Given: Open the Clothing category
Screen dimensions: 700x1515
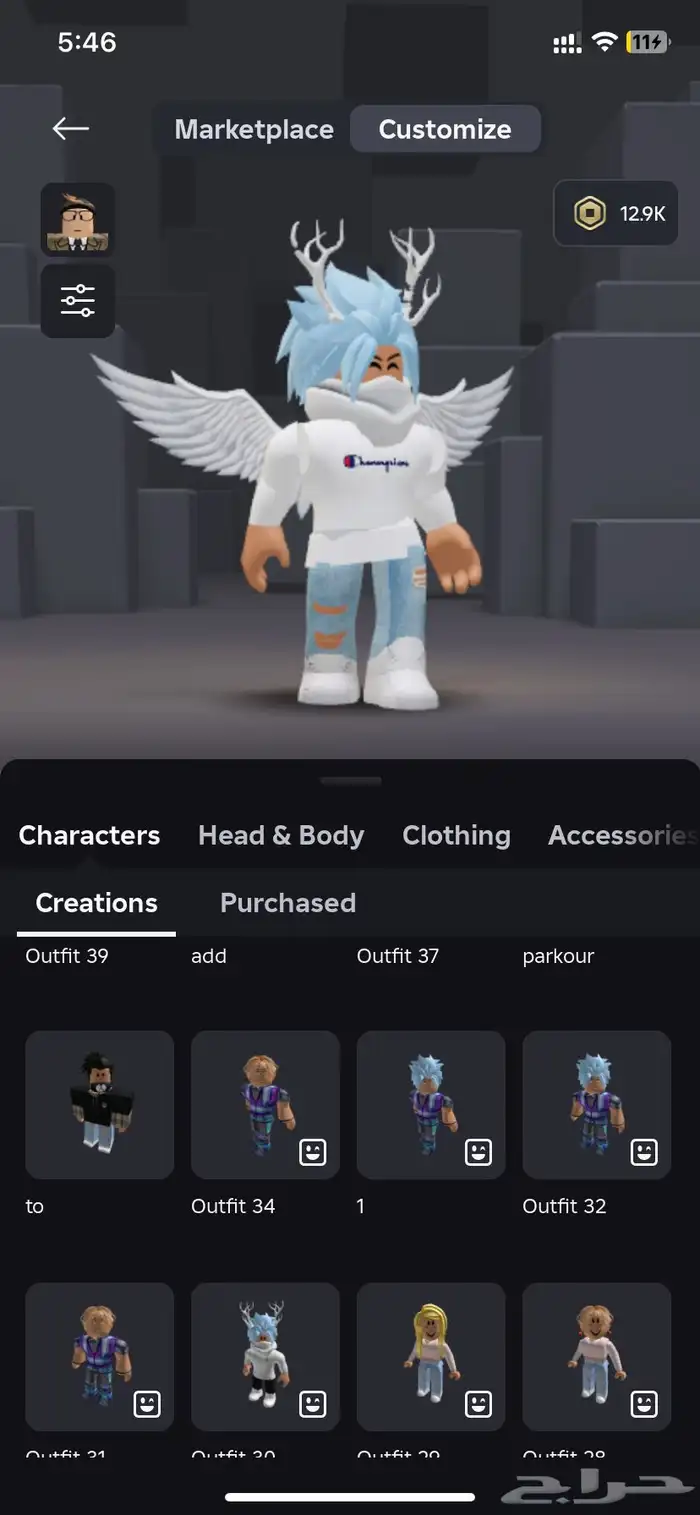Looking at the screenshot, I should 456,835.
